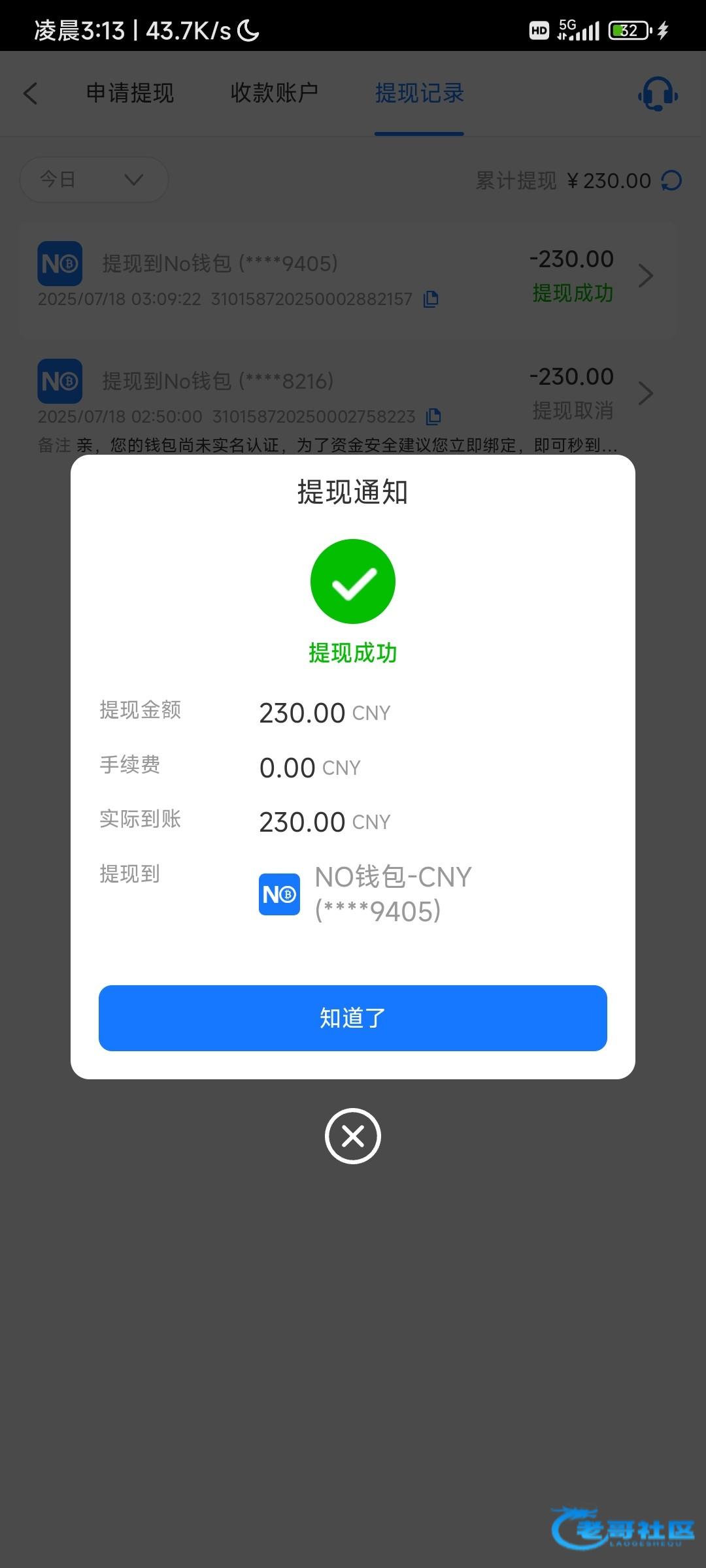Select the 提现记录 tab
The image size is (706, 1568).
point(419,93)
